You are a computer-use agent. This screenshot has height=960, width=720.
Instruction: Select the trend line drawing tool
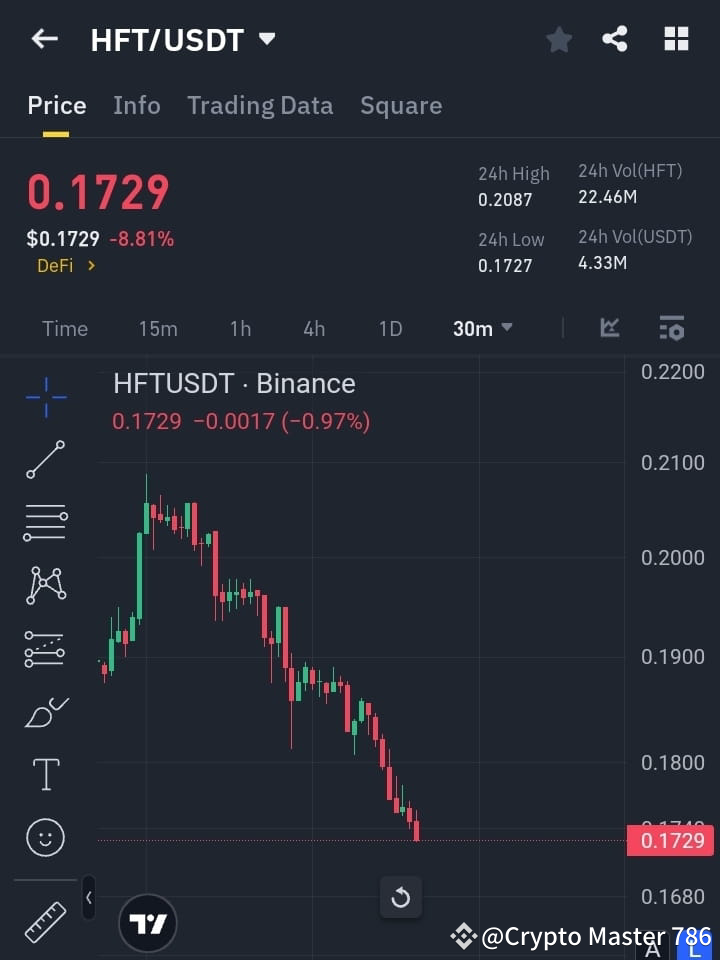[45, 460]
